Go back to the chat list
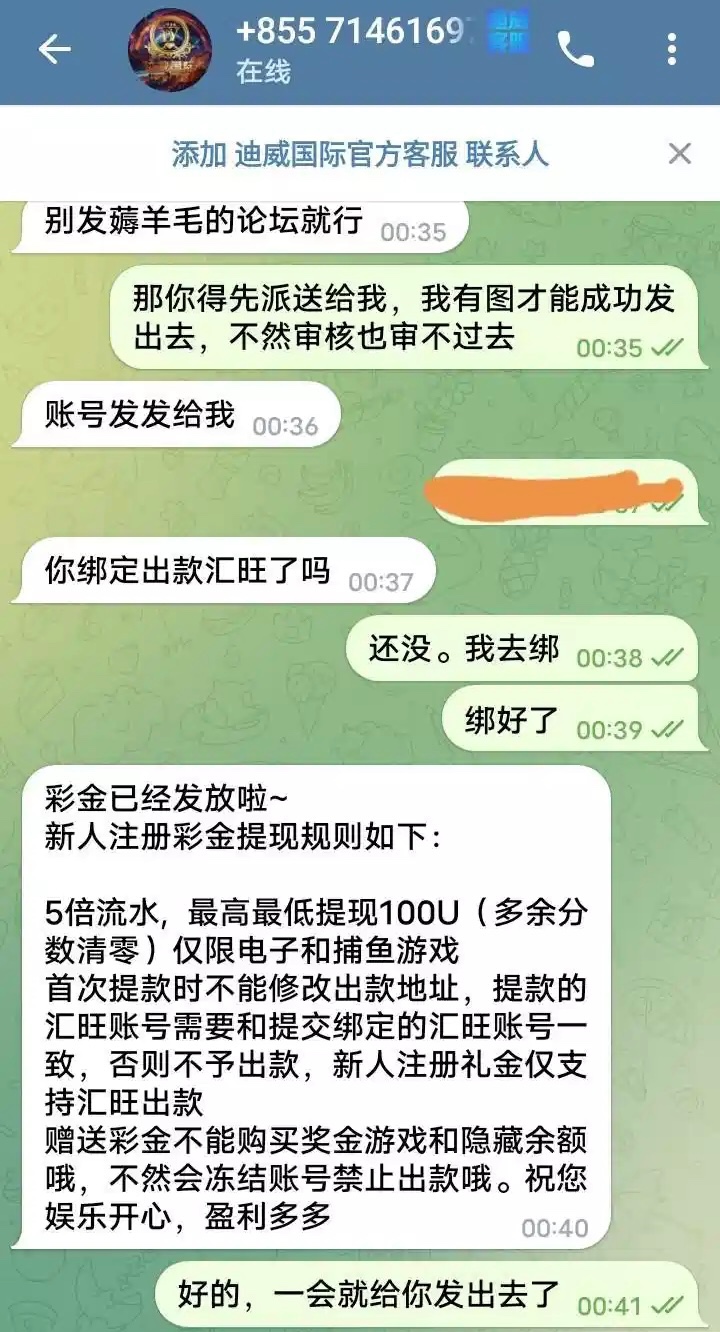720x1332 pixels. [54, 50]
